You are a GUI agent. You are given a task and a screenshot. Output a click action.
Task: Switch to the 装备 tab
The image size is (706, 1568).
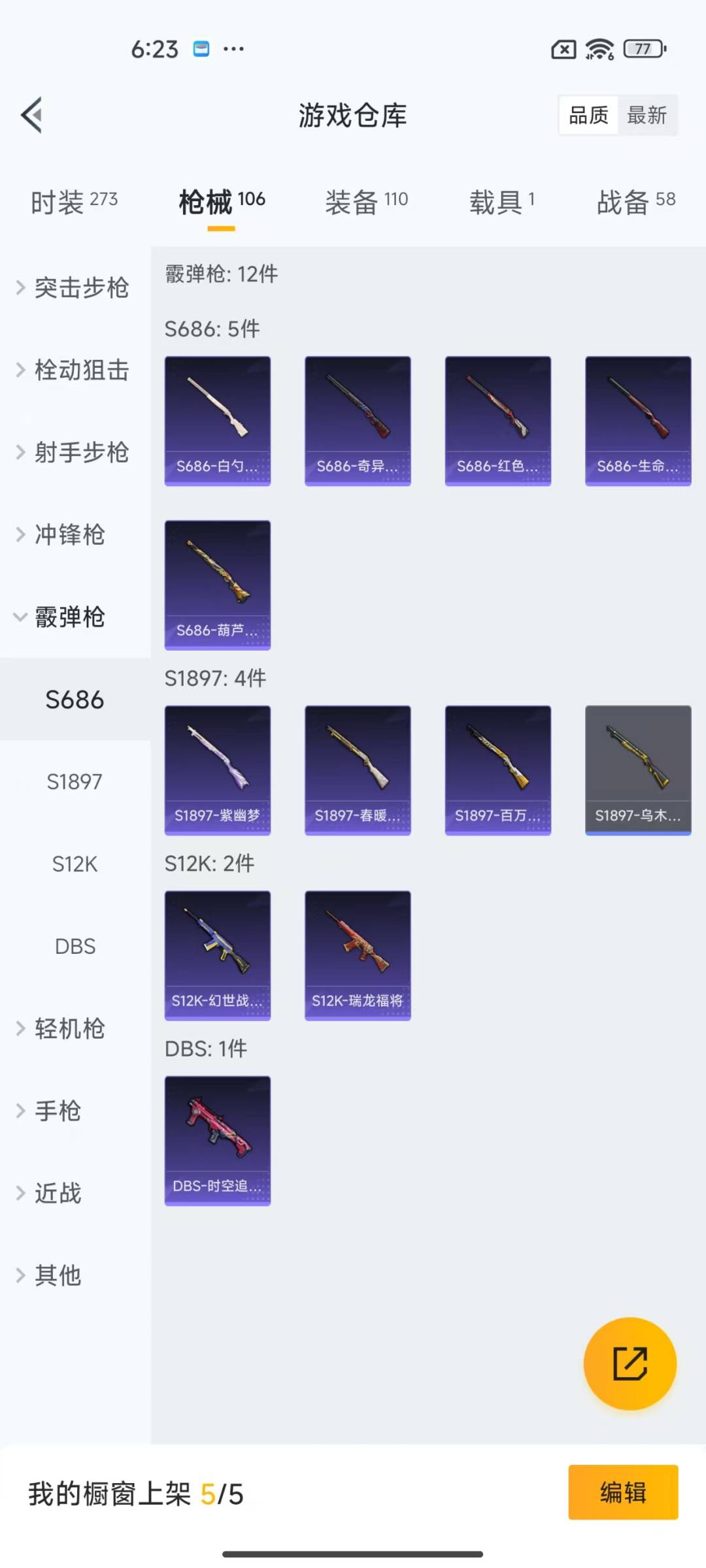click(366, 201)
